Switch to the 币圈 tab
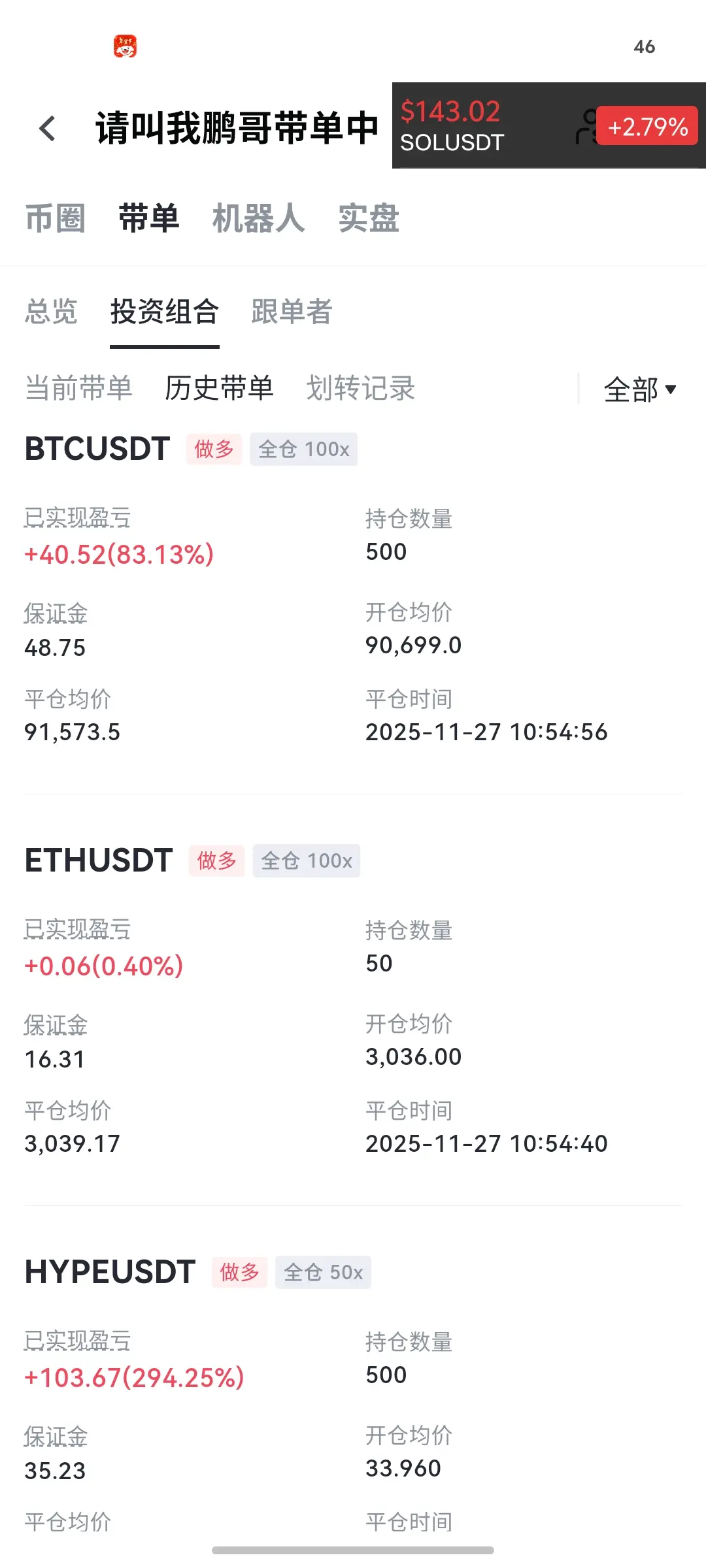The height and width of the screenshot is (1568, 706). (x=56, y=218)
